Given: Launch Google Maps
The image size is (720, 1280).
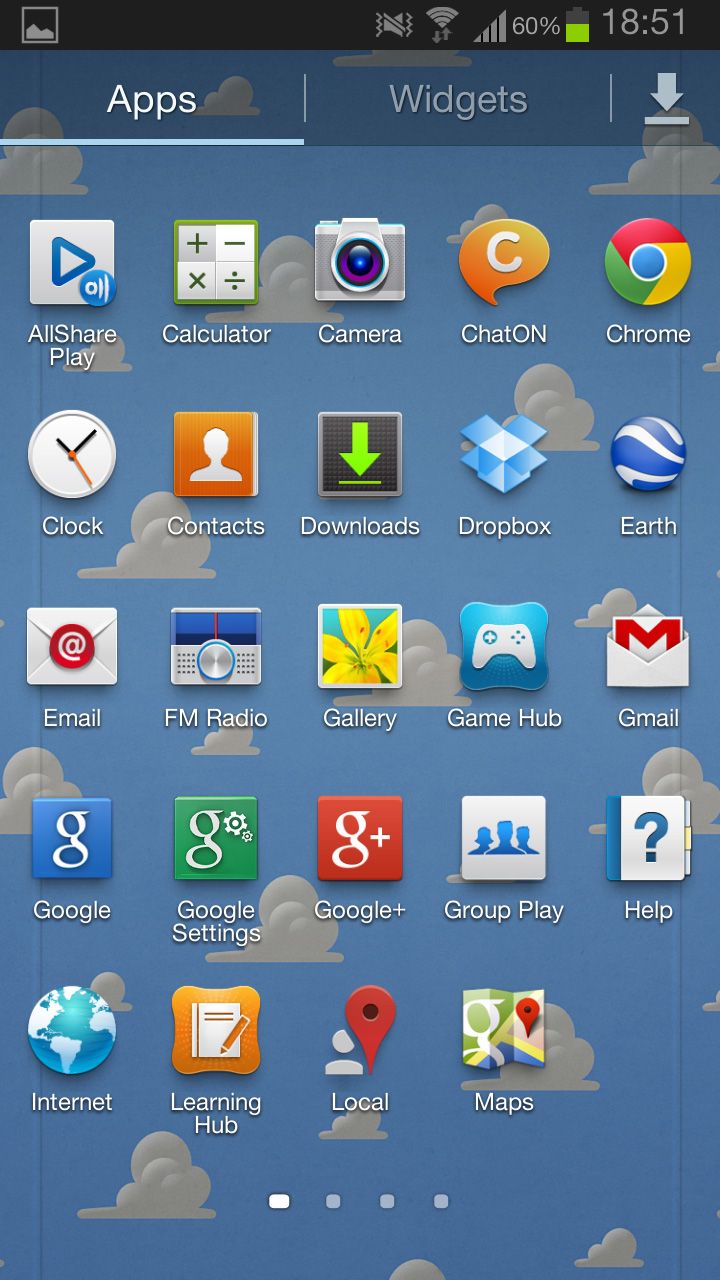Looking at the screenshot, I should tap(504, 1031).
